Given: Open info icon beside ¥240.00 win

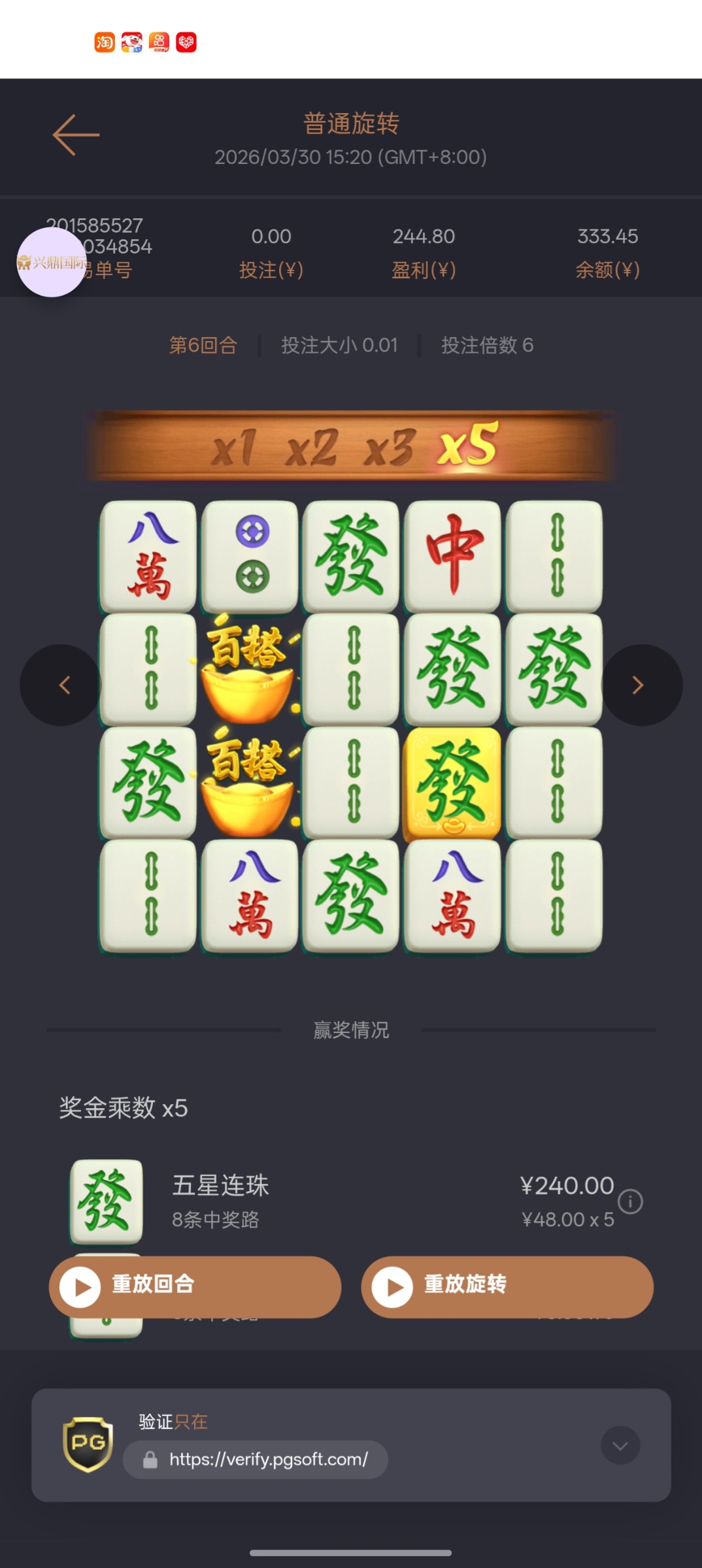Looking at the screenshot, I should point(630,1201).
